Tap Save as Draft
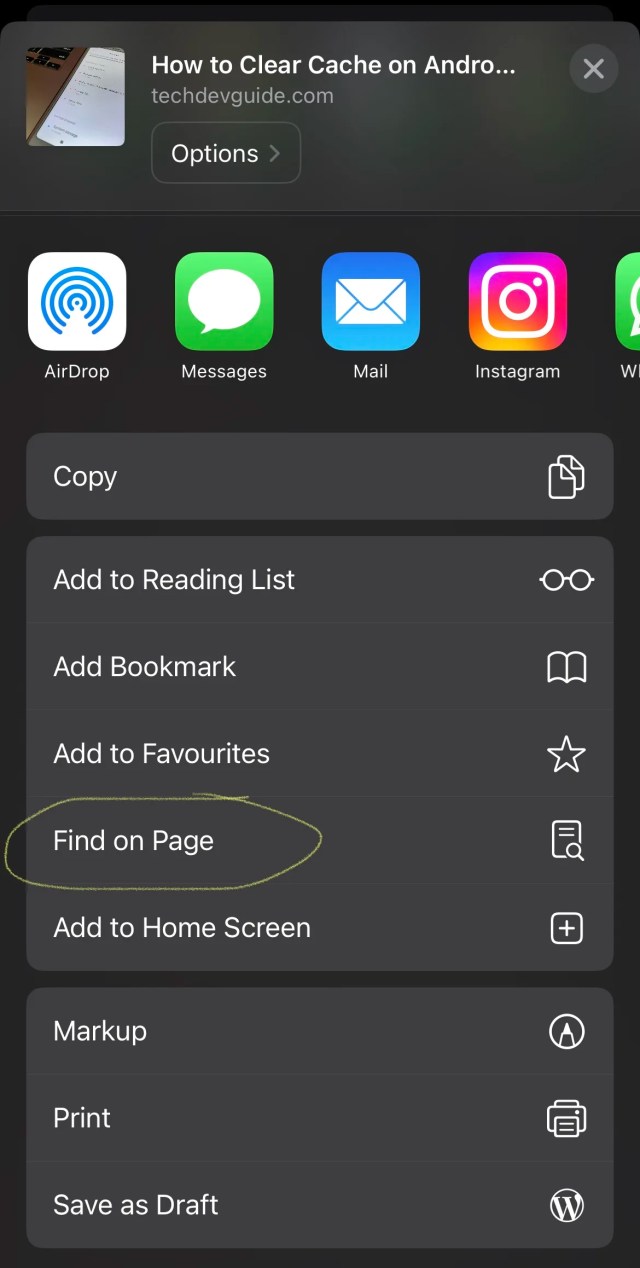 (320, 1205)
